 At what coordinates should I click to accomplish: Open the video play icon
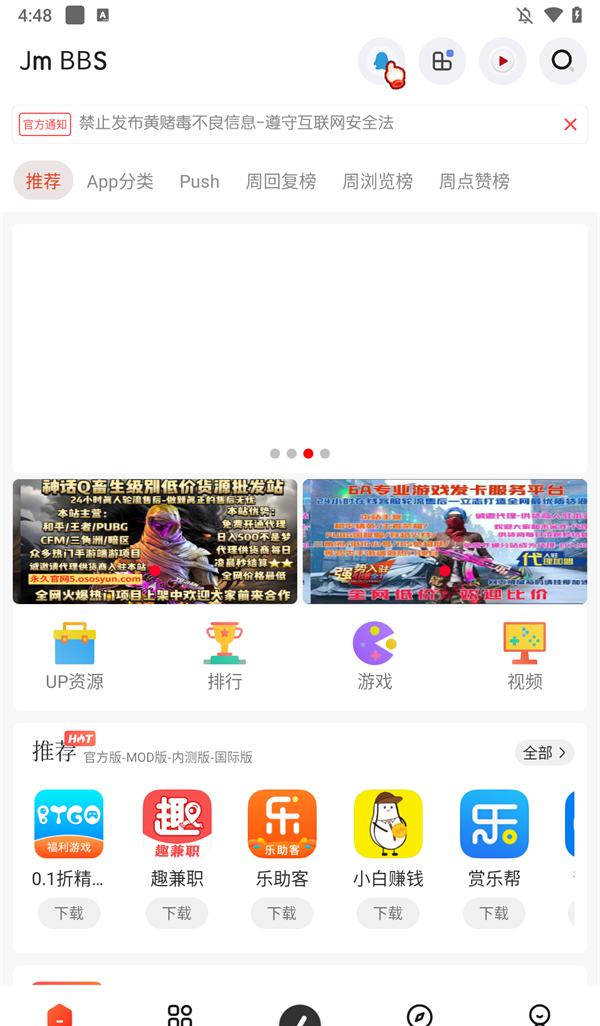pyautogui.click(x=503, y=61)
